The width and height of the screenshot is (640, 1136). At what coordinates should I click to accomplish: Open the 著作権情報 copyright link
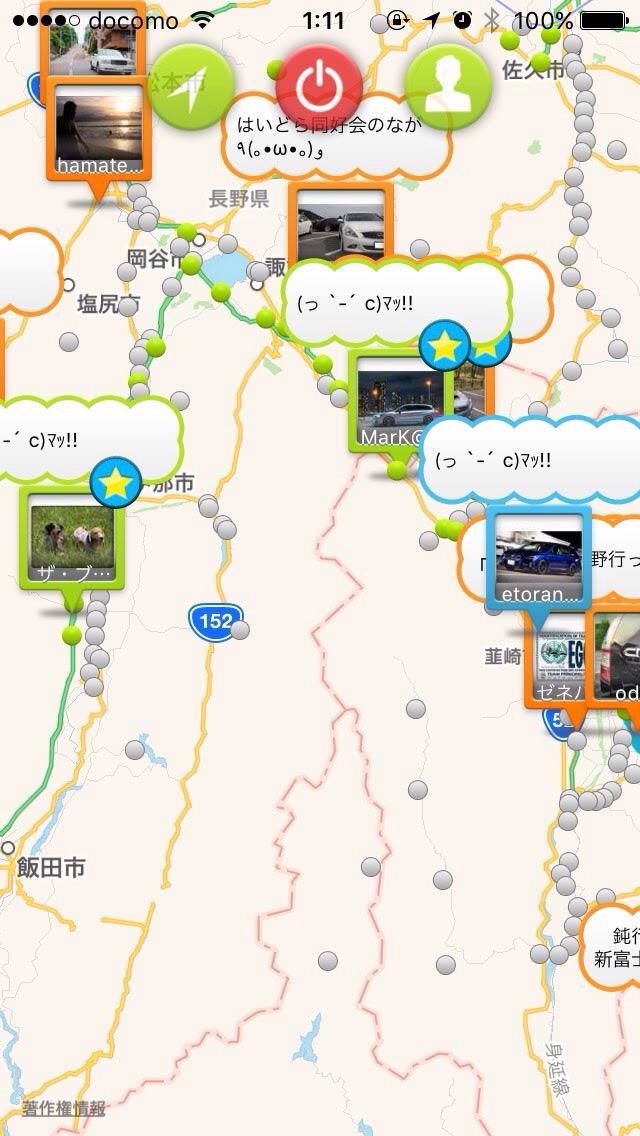64,1108
